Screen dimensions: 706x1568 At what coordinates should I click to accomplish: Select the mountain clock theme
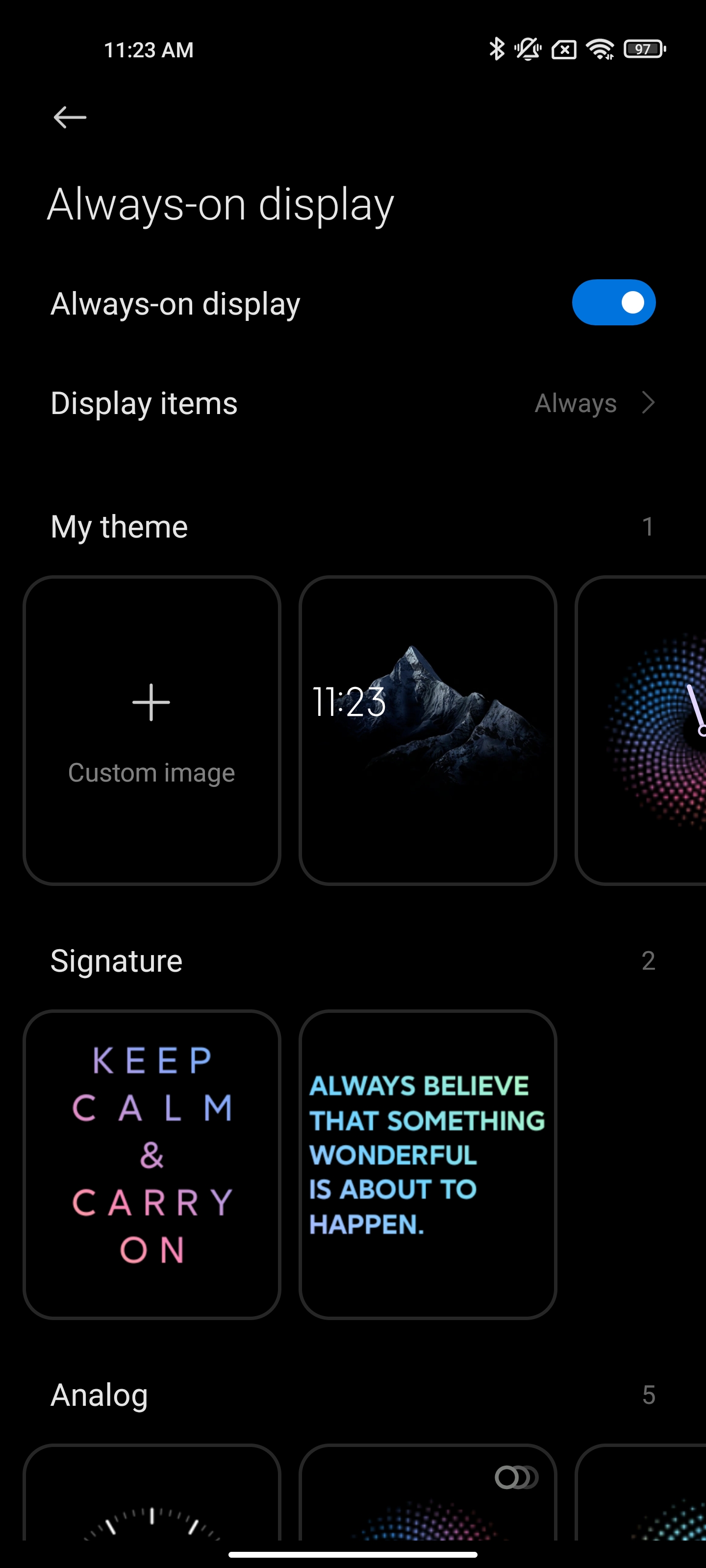[428, 730]
